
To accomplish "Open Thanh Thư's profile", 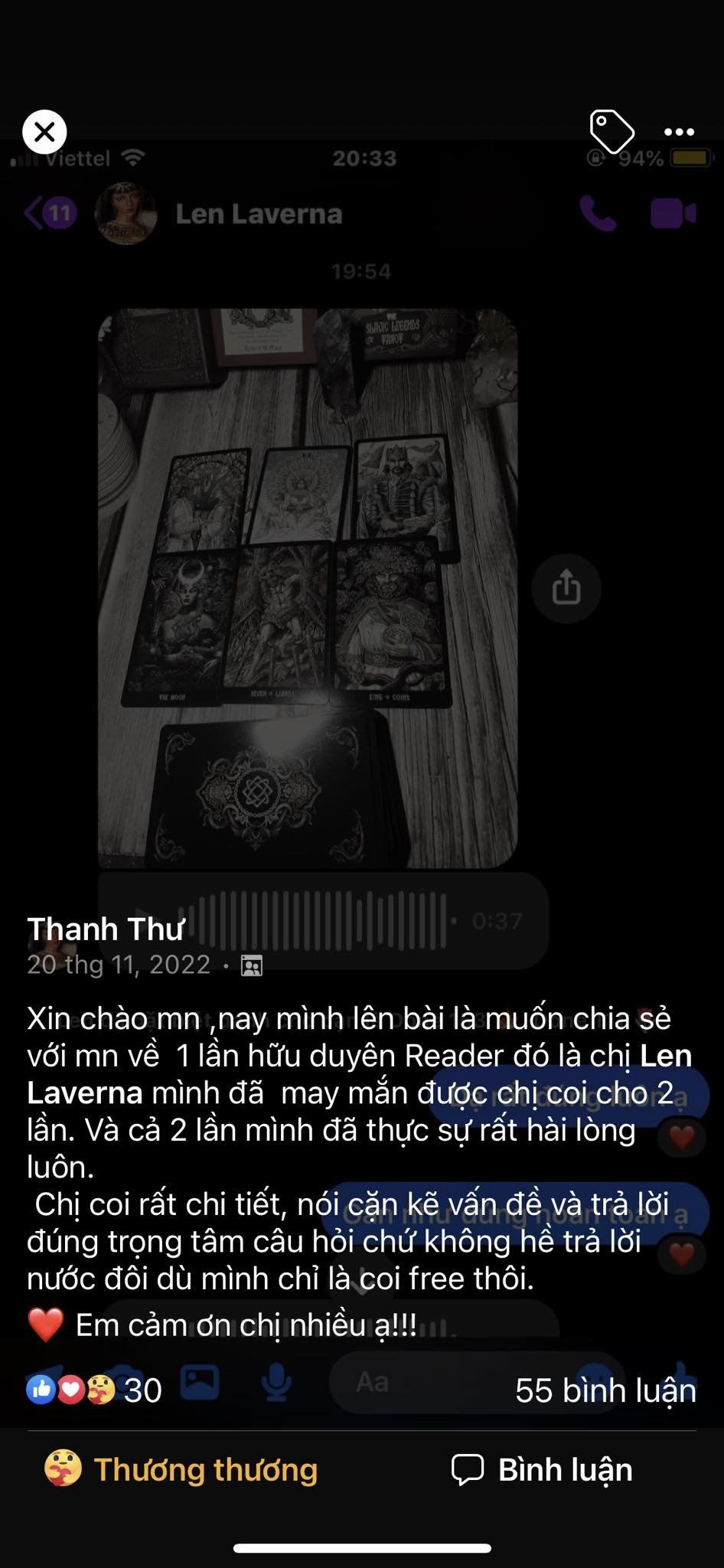I will [106, 929].
